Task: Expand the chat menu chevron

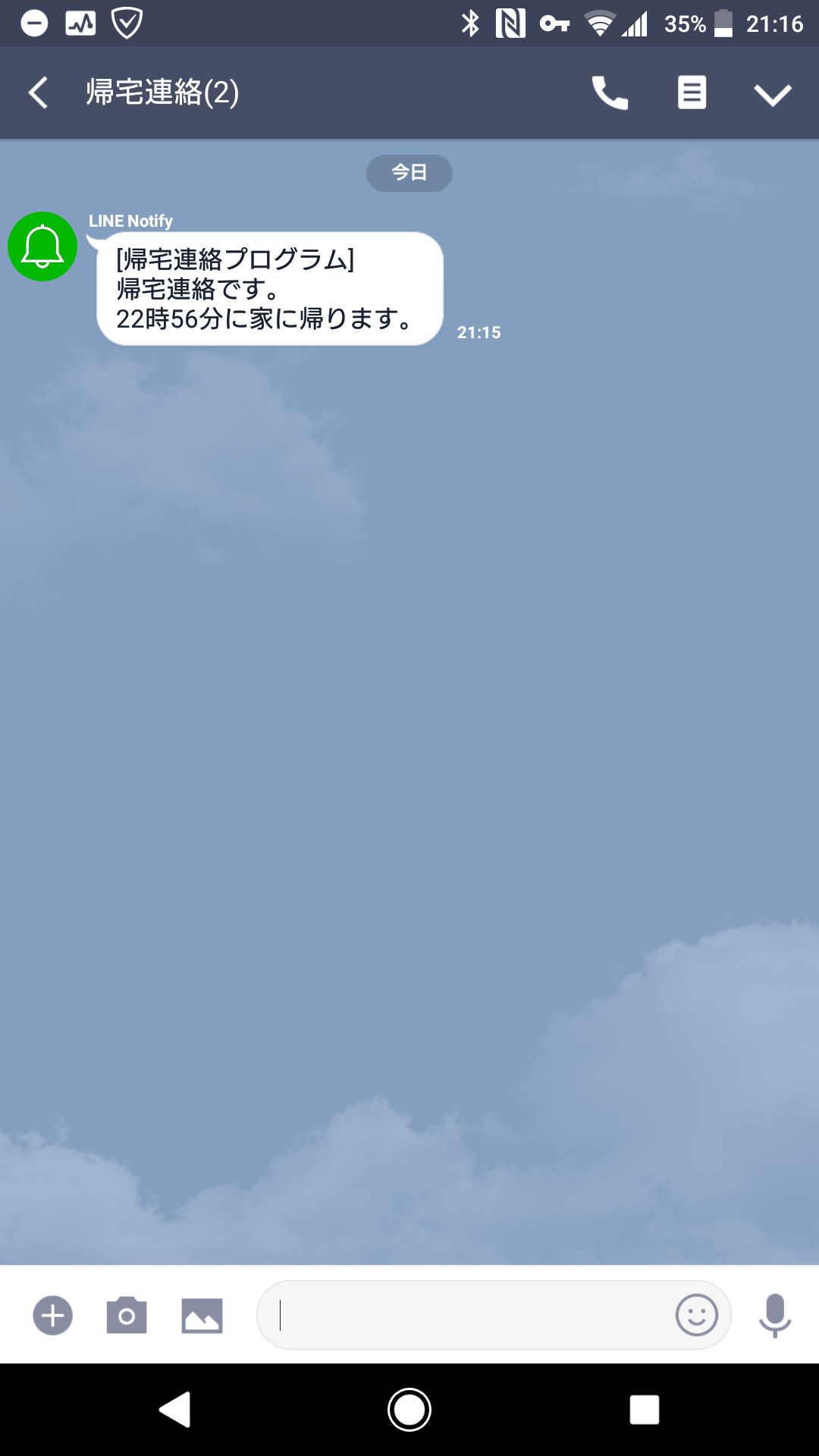Action: 772,94
